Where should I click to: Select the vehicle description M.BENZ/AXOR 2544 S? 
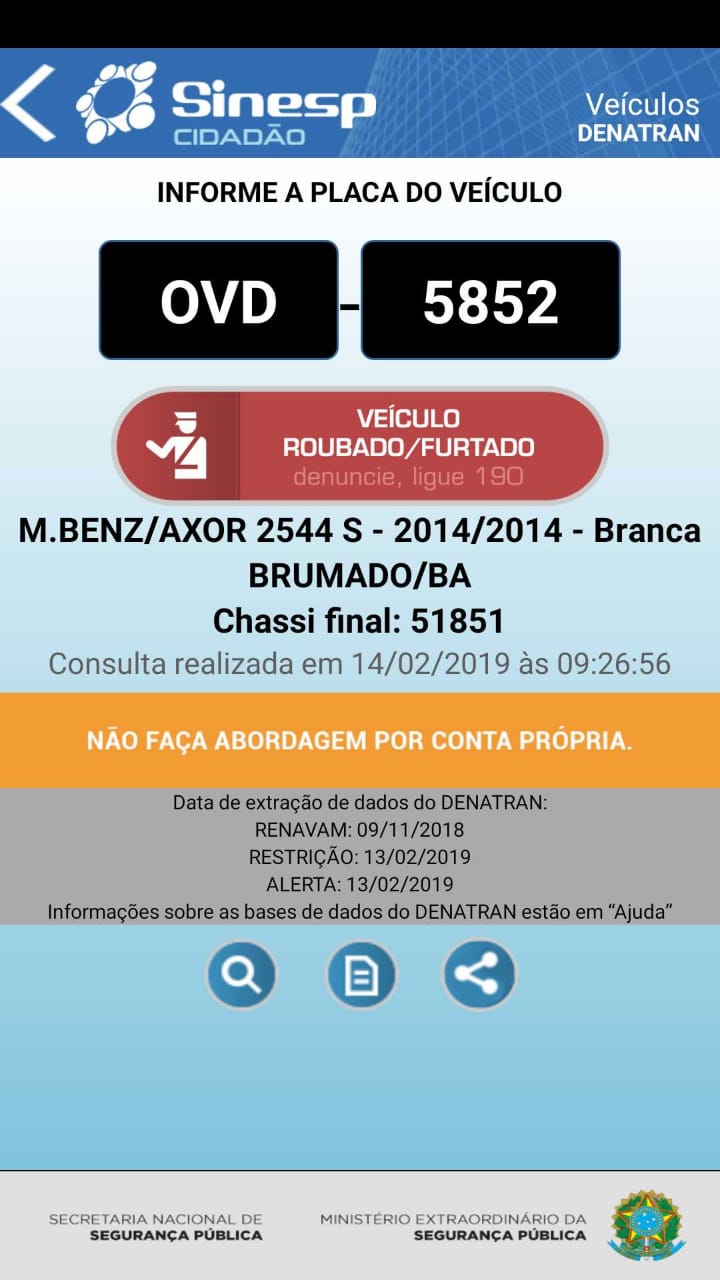click(x=360, y=533)
